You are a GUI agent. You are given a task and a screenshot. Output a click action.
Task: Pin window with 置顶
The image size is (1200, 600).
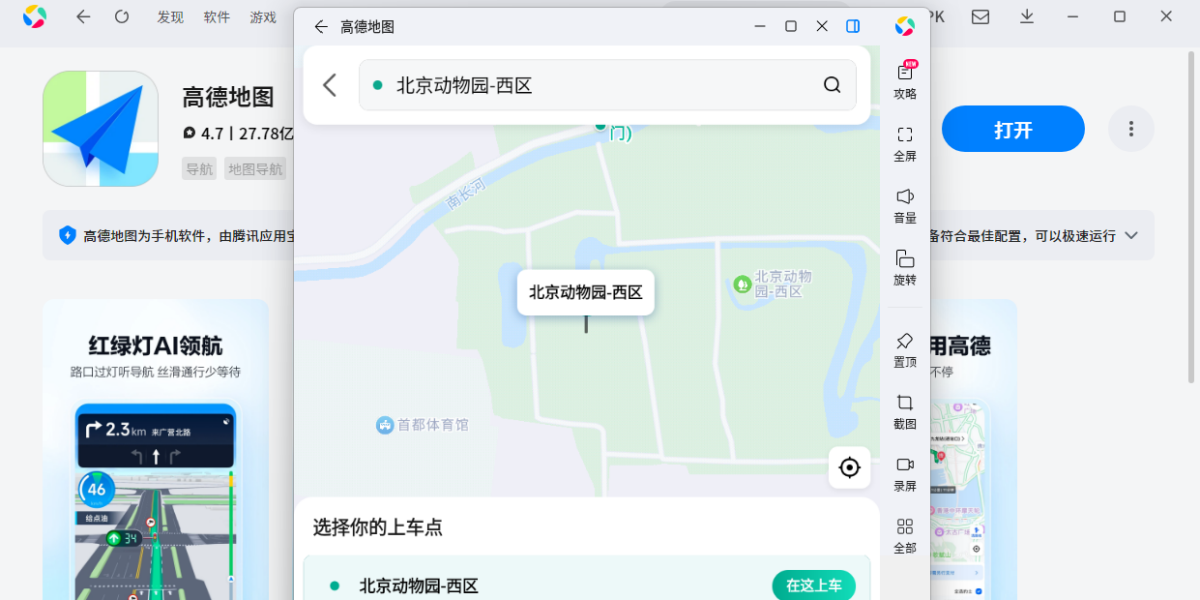tap(905, 349)
